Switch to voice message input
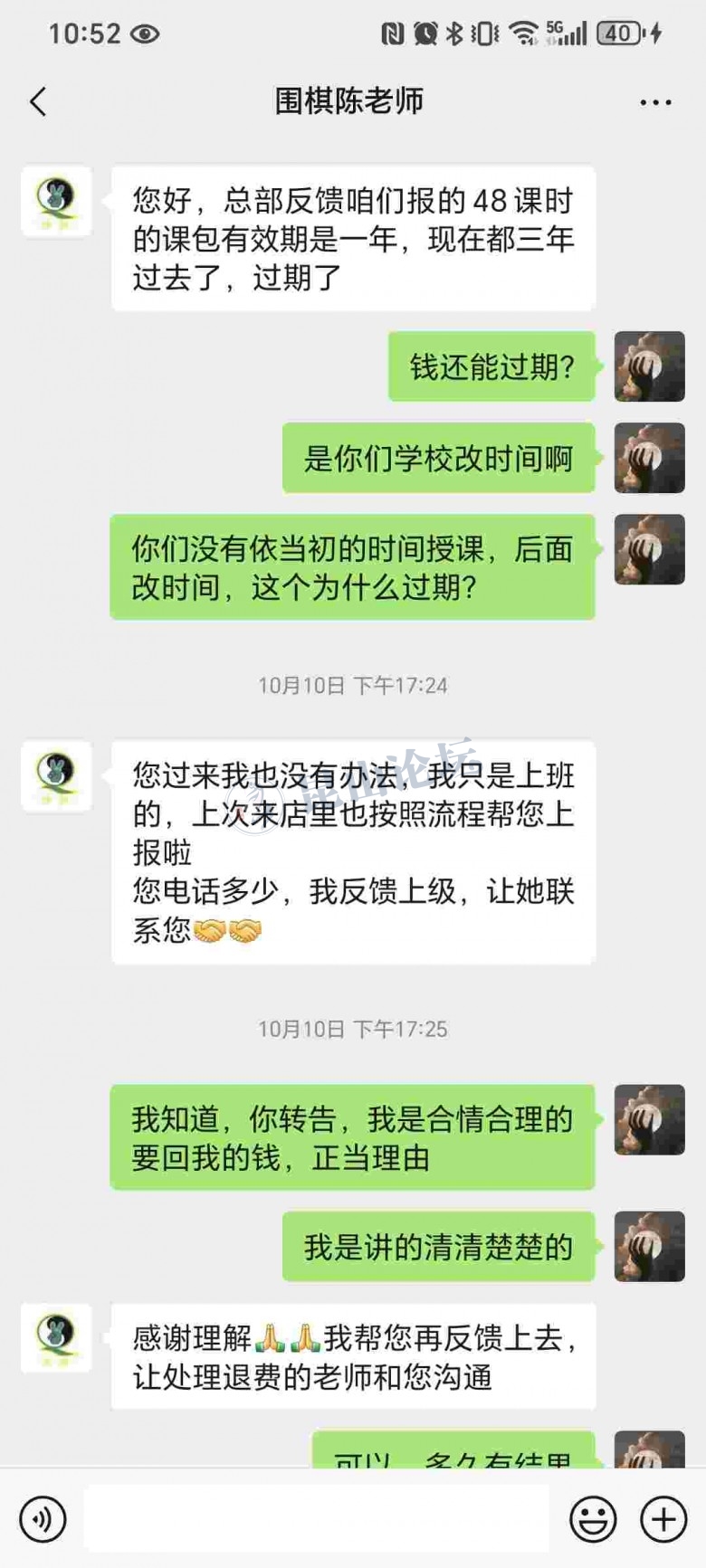Image resolution: width=706 pixels, height=1568 pixels. coord(43,1519)
